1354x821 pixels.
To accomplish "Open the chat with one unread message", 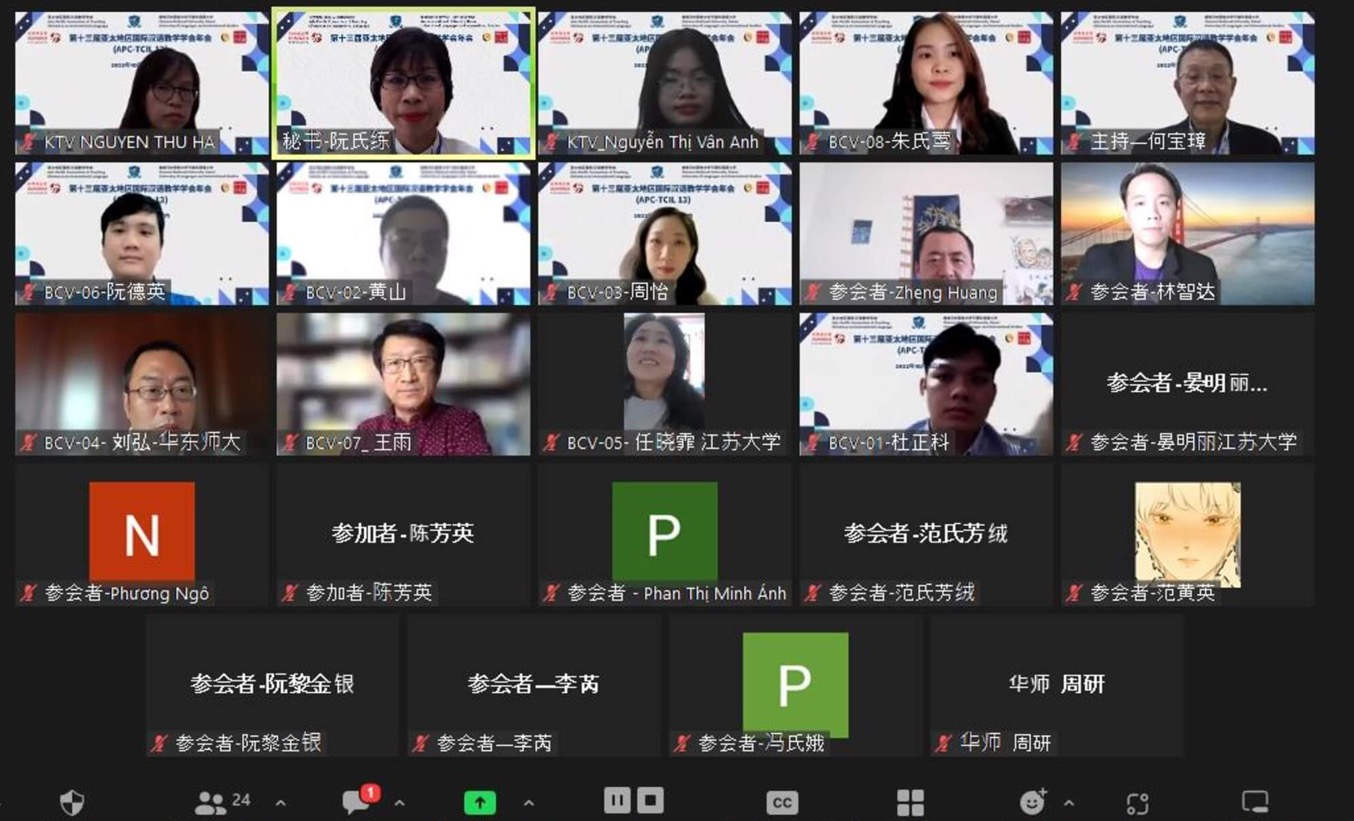I will tap(358, 801).
